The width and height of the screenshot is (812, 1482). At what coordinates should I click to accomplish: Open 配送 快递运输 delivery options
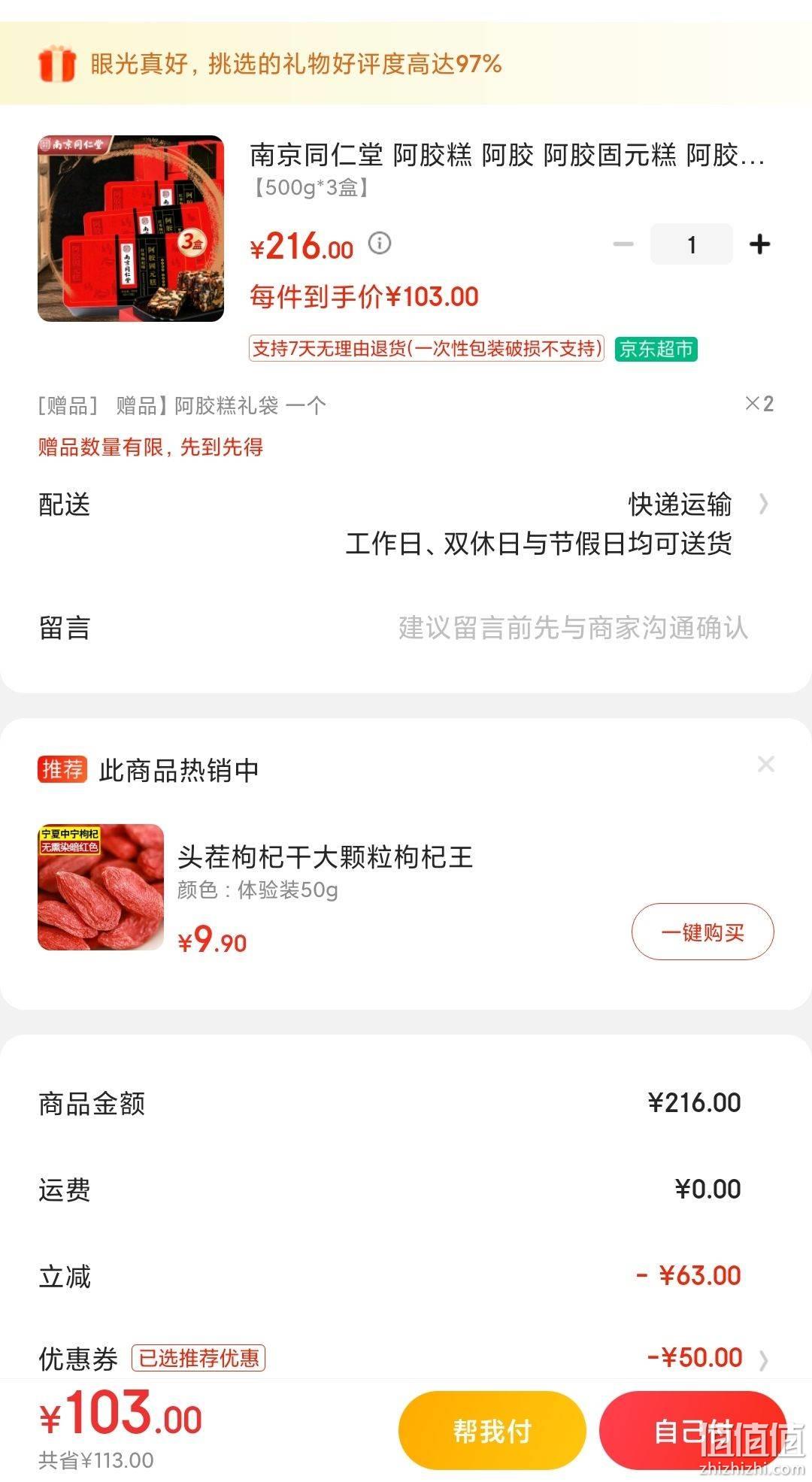[x=406, y=523]
